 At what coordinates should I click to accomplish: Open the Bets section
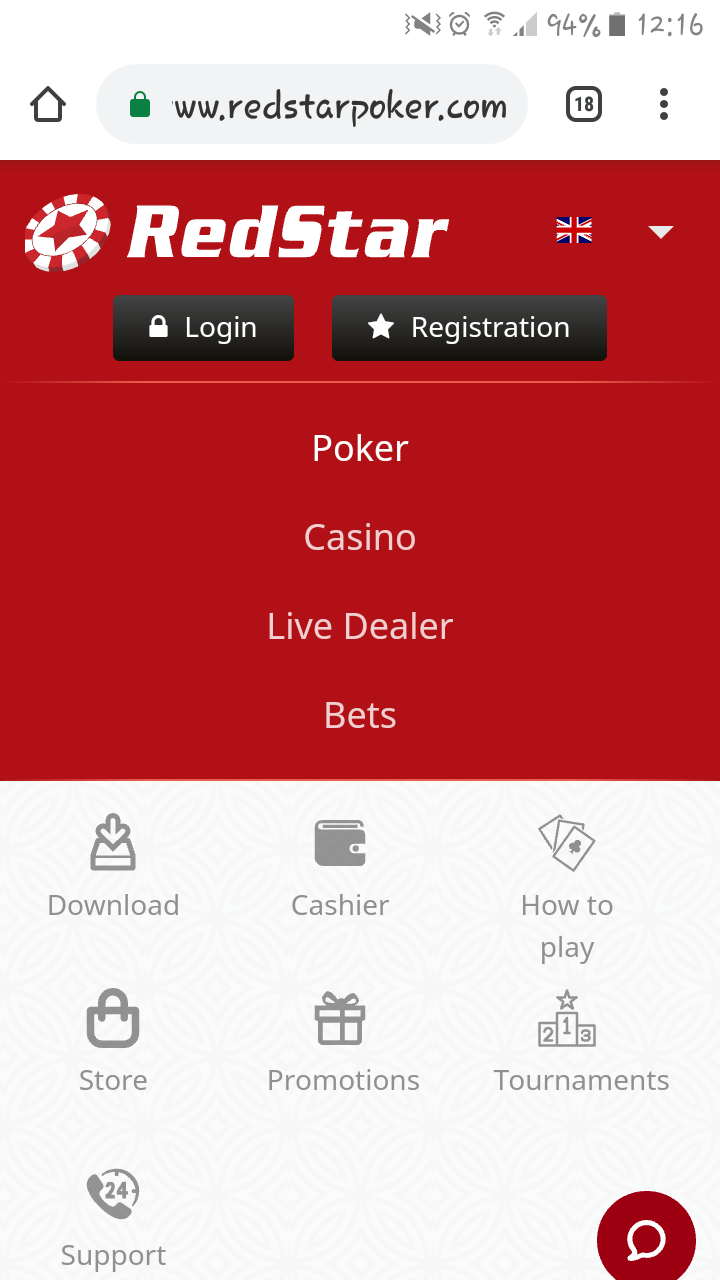point(360,715)
